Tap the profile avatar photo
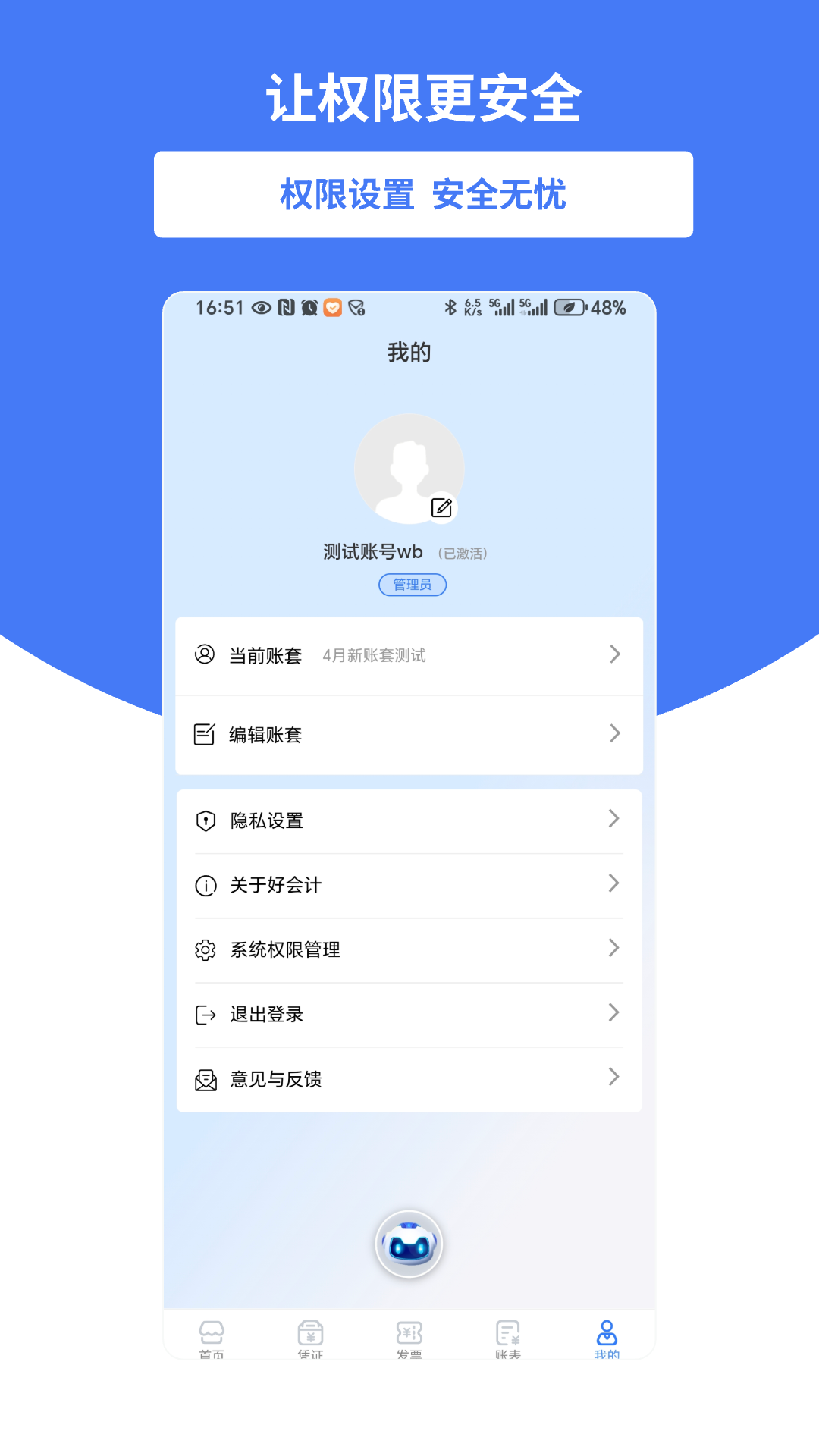The height and width of the screenshot is (1456, 819). (x=409, y=468)
